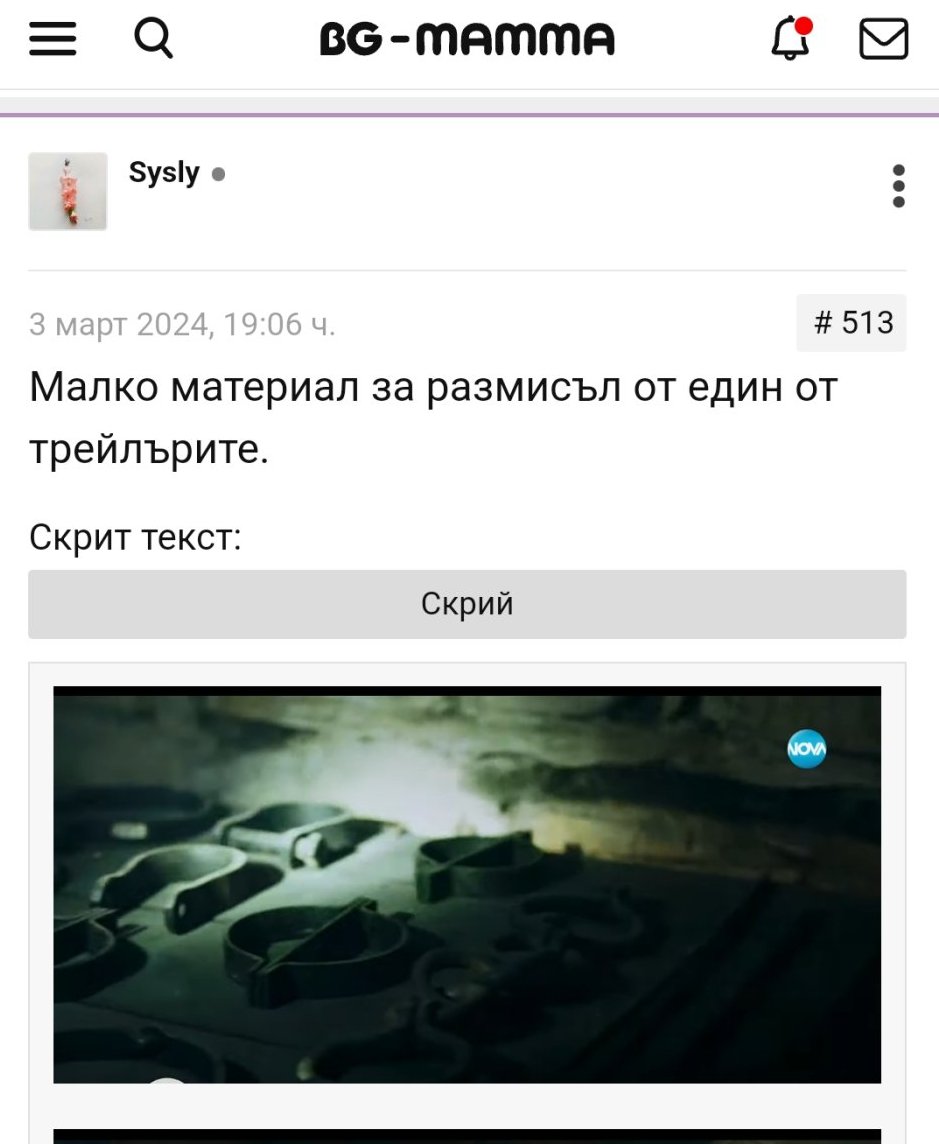This screenshot has width=939, height=1144.
Task: Open Sysly's avatar picture
Action: point(68,191)
